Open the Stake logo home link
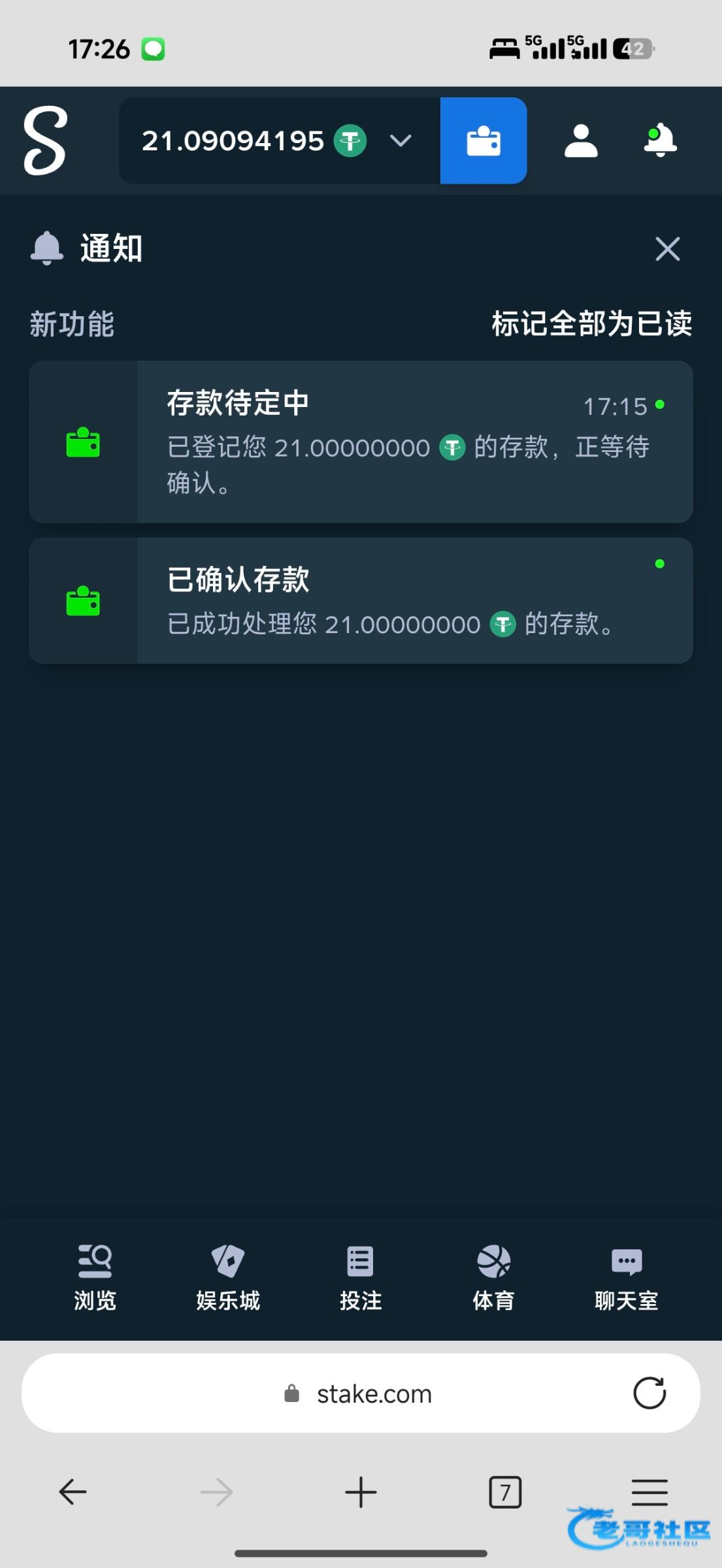This screenshot has width=722, height=1568. [x=45, y=140]
